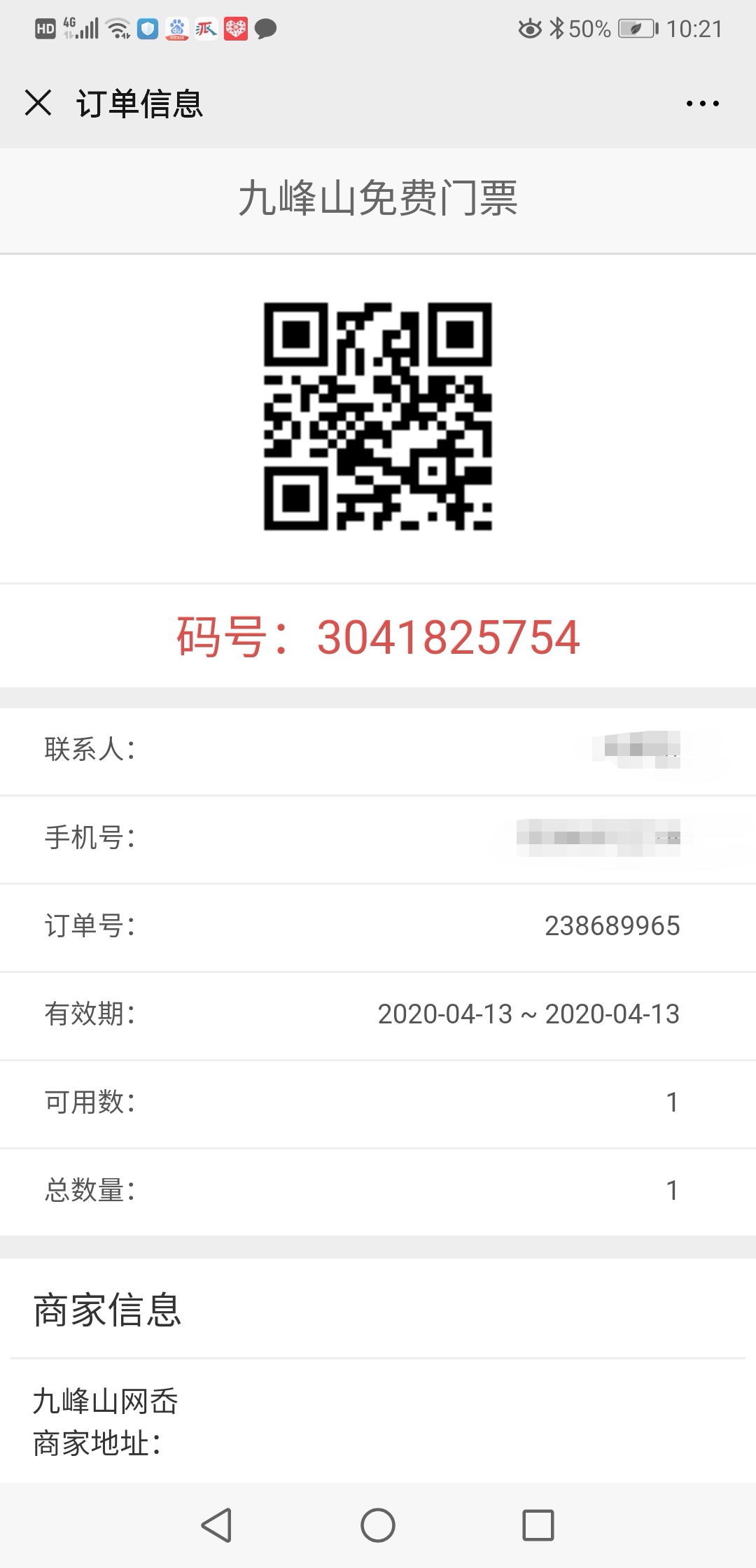Go back using system navigation

tap(217, 1525)
